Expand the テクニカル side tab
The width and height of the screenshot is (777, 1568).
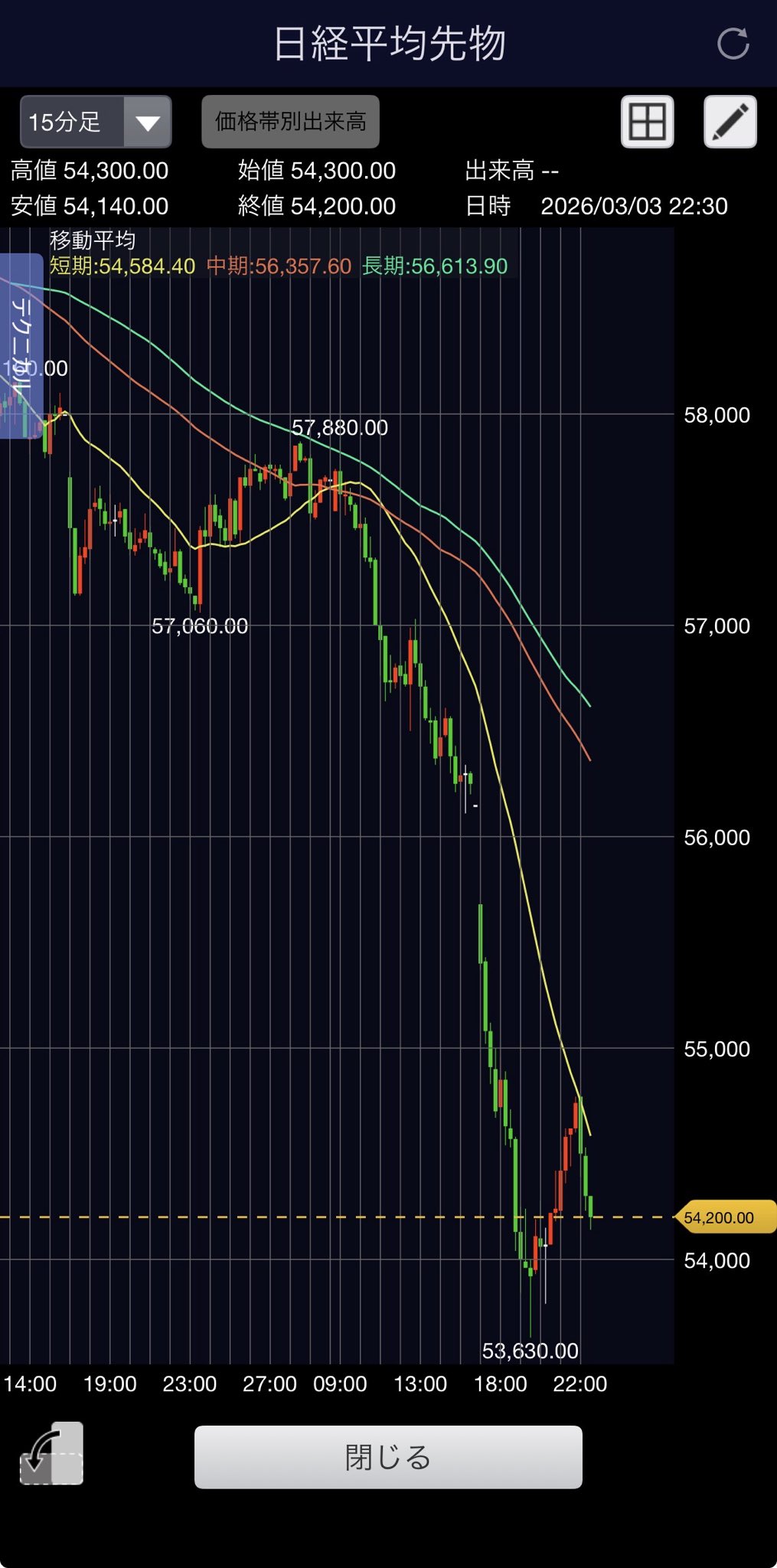click(21, 345)
